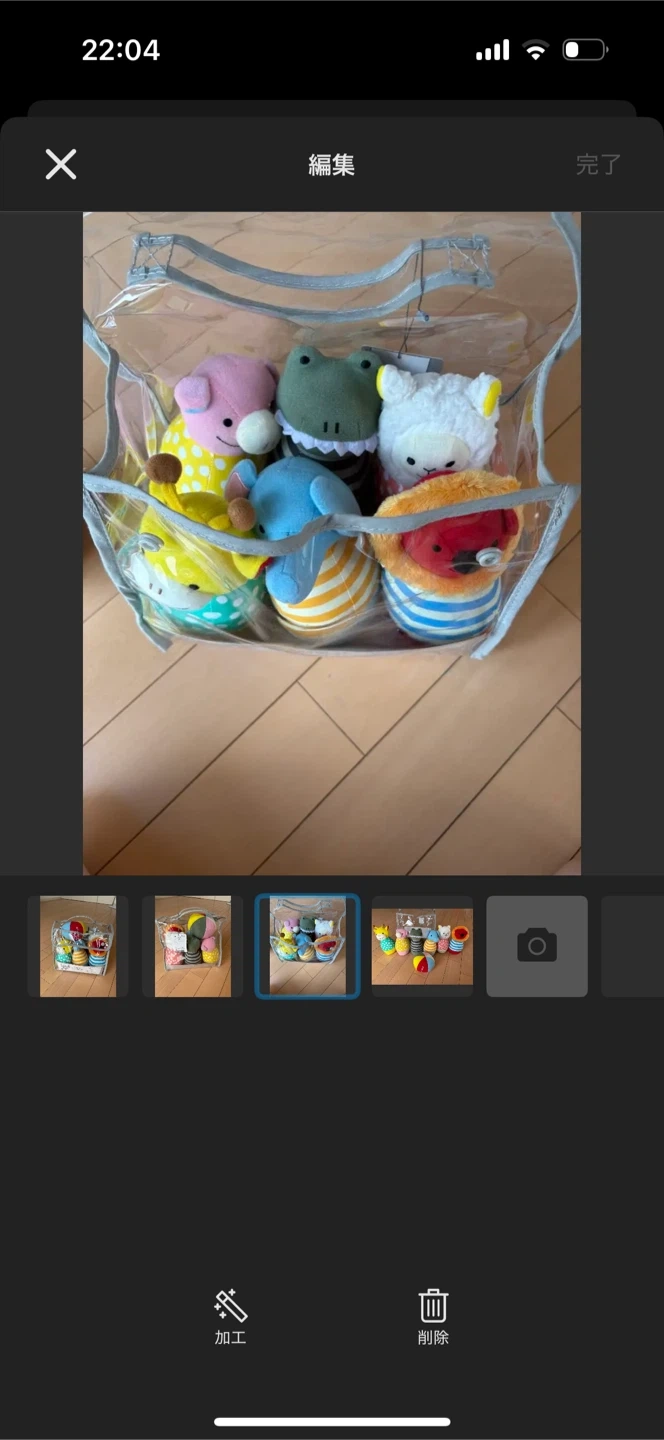The image size is (664, 1440).
Task: Select the second photo with balls
Action: pyautogui.click(x=193, y=946)
